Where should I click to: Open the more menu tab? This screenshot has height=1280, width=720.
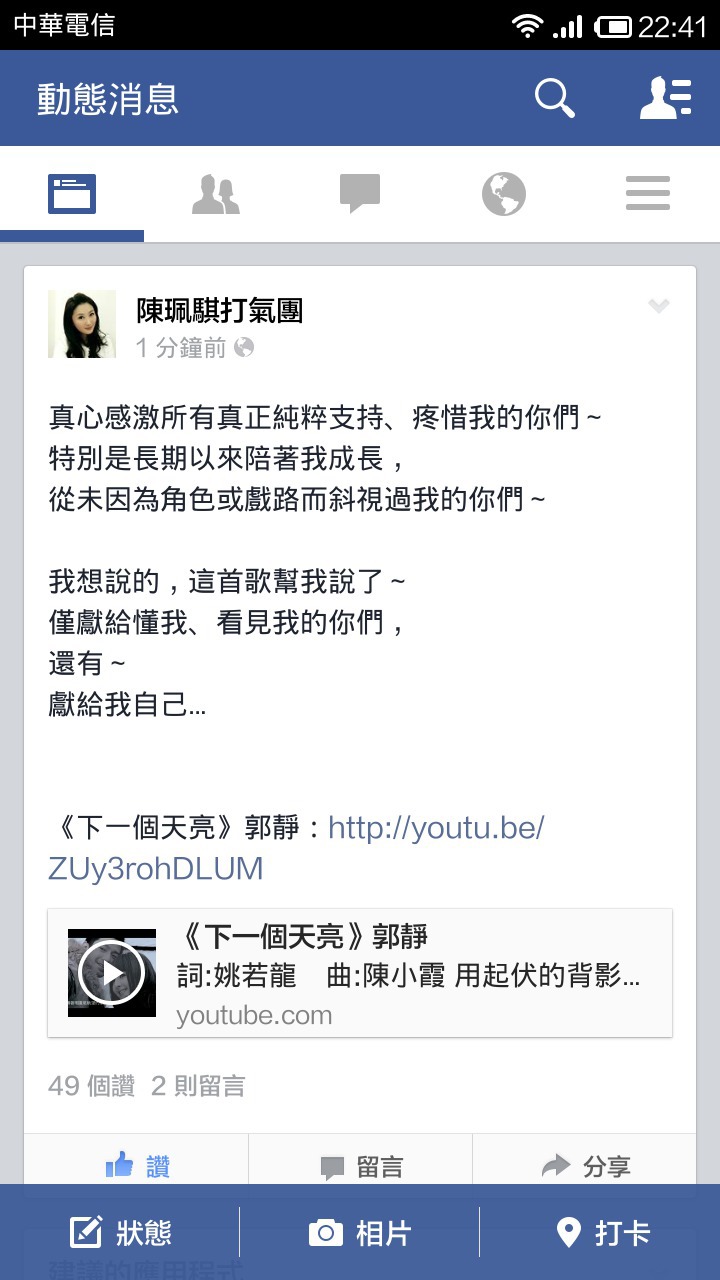click(648, 193)
